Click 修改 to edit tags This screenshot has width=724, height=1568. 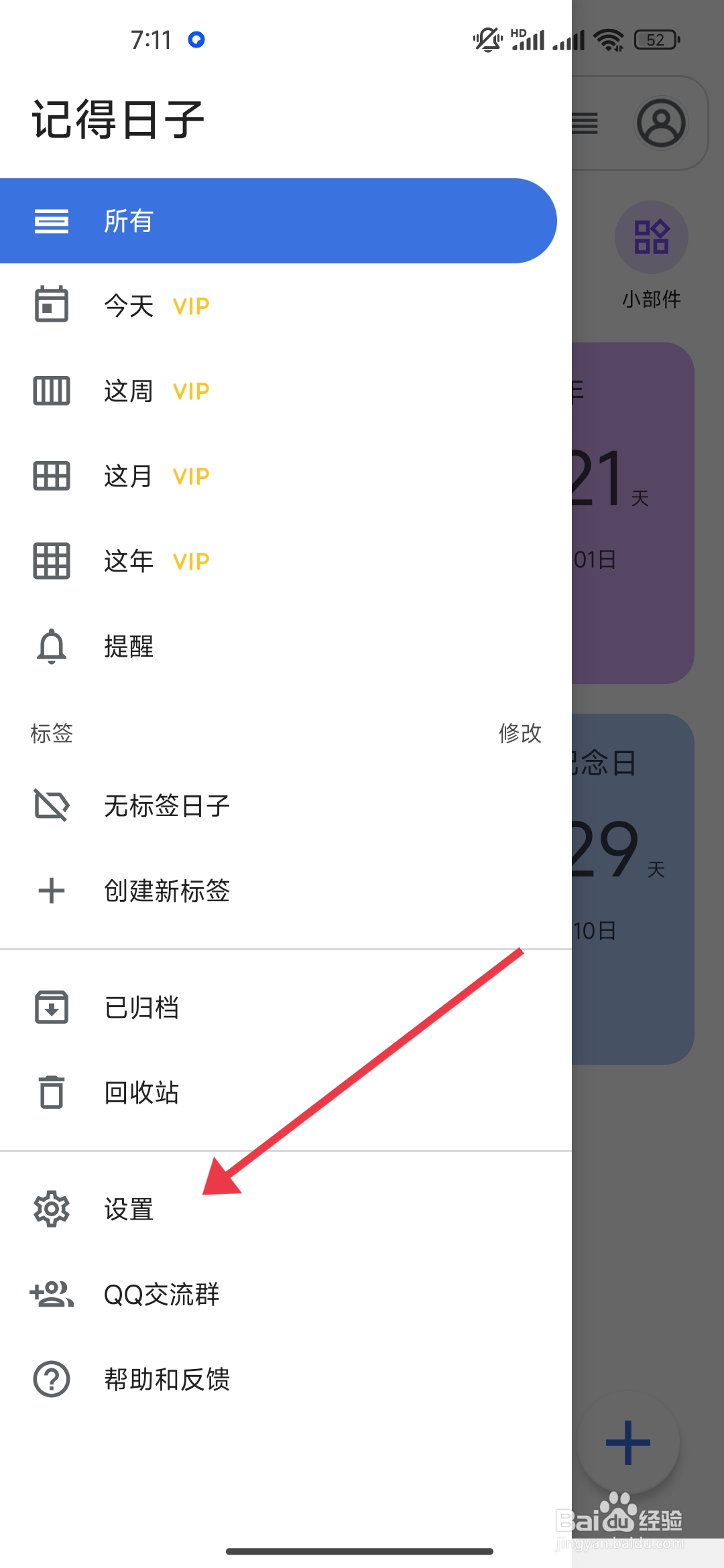point(522,734)
